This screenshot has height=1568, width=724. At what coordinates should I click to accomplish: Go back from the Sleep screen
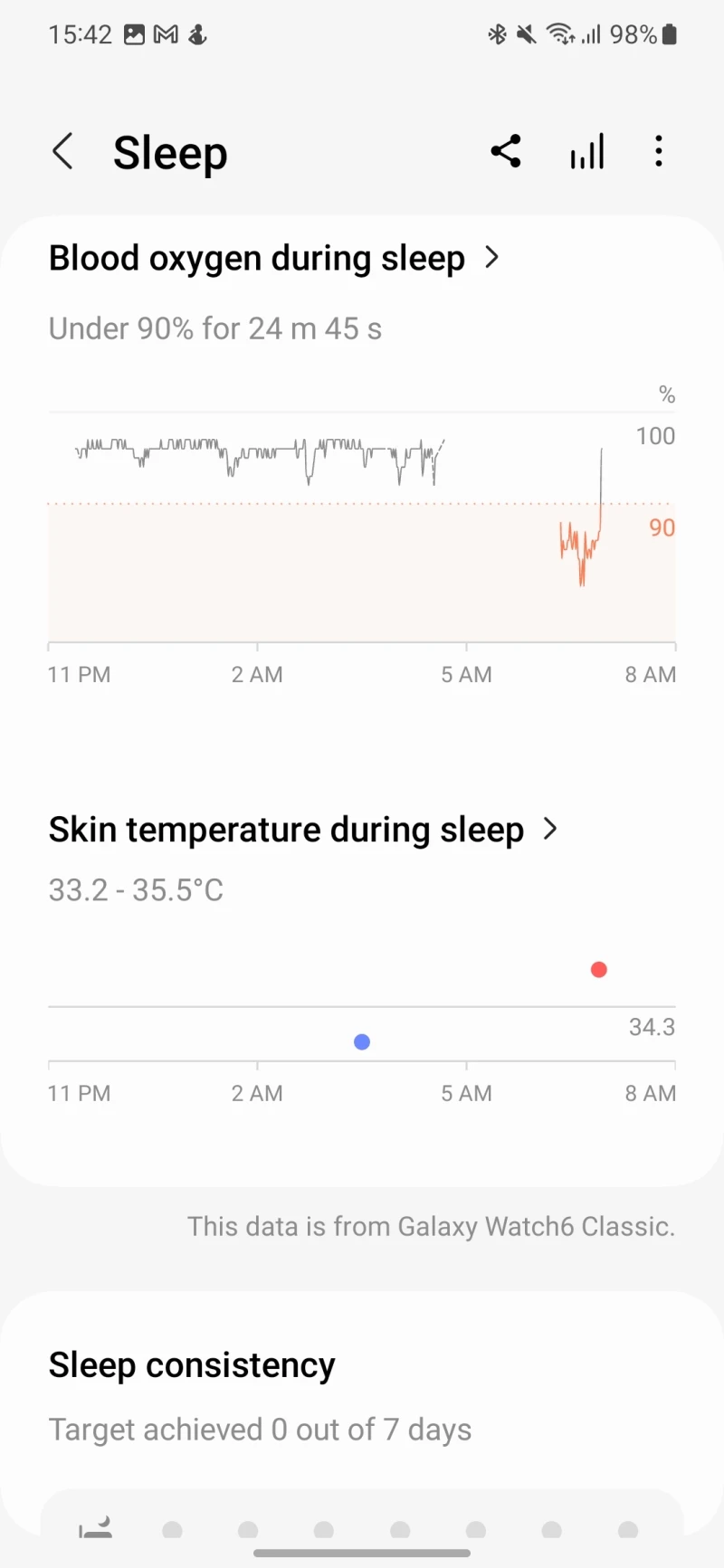(x=62, y=152)
